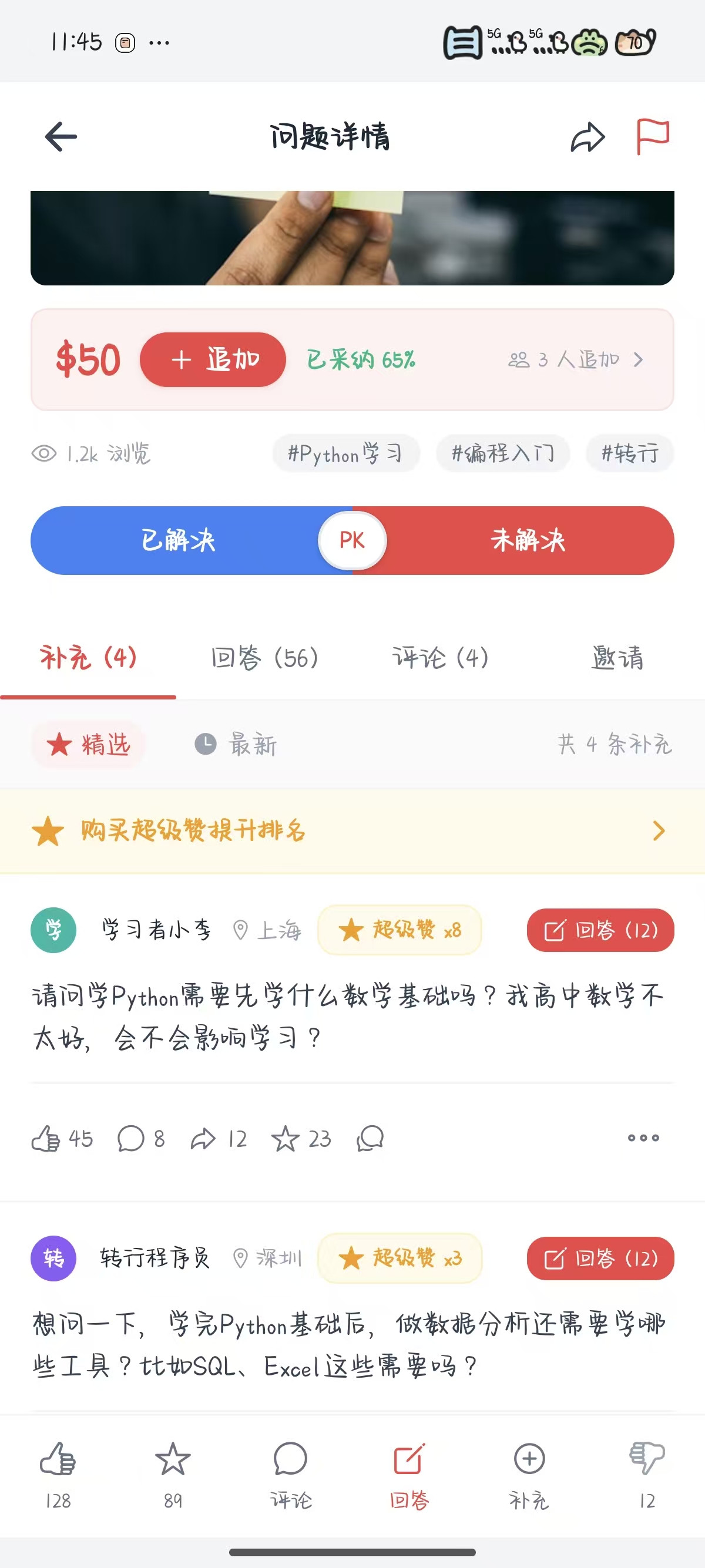View the 3 人追加 contributors list
Viewport: 705px width, 1568px height.
575,360
